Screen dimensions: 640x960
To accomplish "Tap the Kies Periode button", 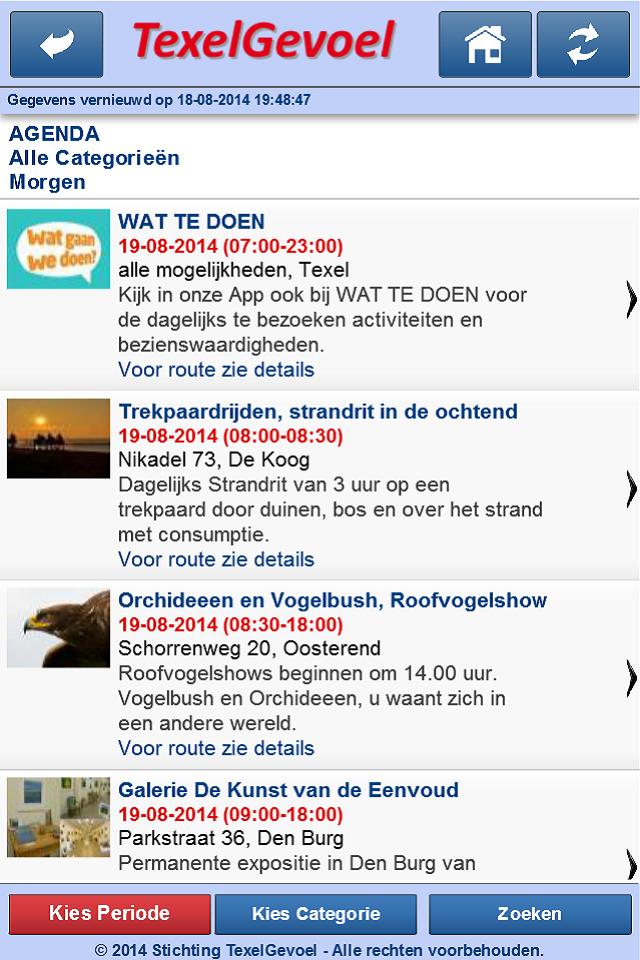I will 110,913.
